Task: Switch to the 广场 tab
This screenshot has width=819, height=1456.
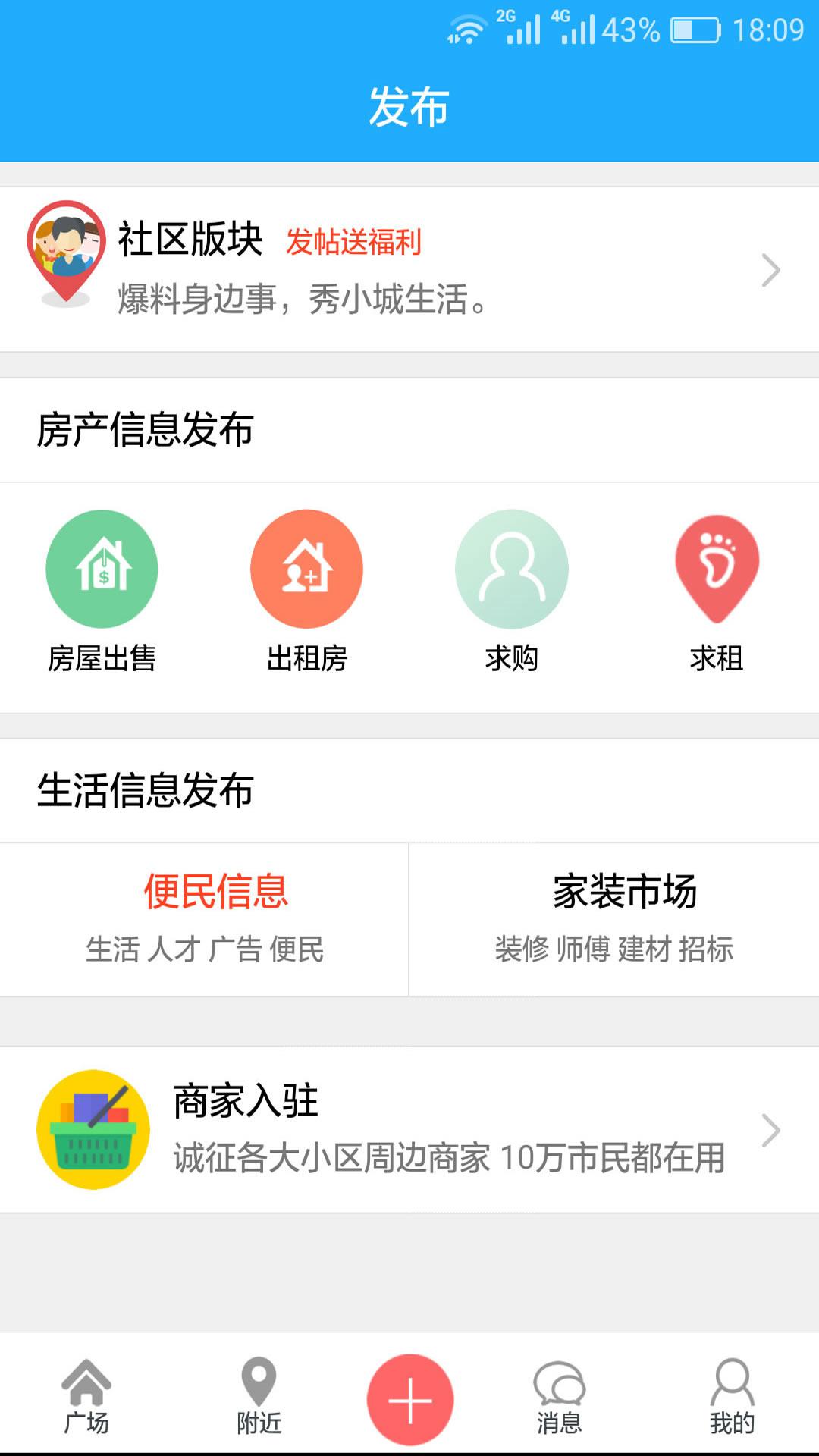Action: coord(86,1397)
